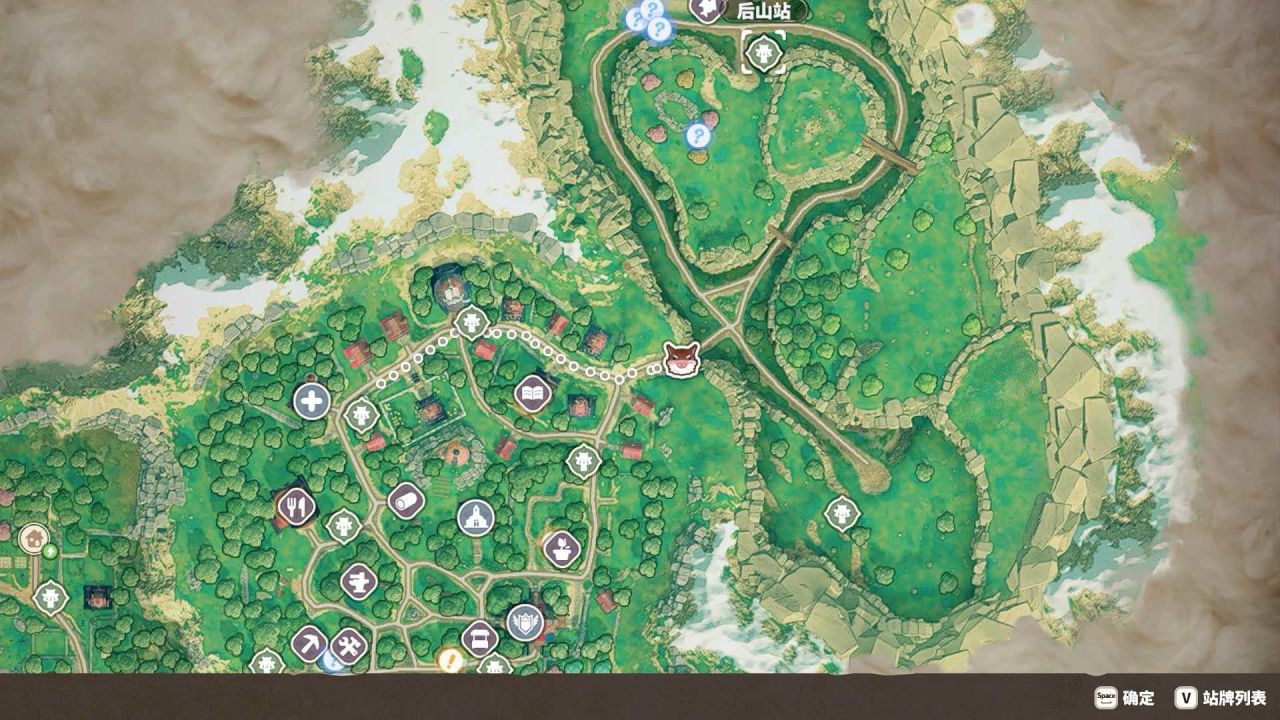Tap the market stall marker

pyautogui.click(x=480, y=639)
